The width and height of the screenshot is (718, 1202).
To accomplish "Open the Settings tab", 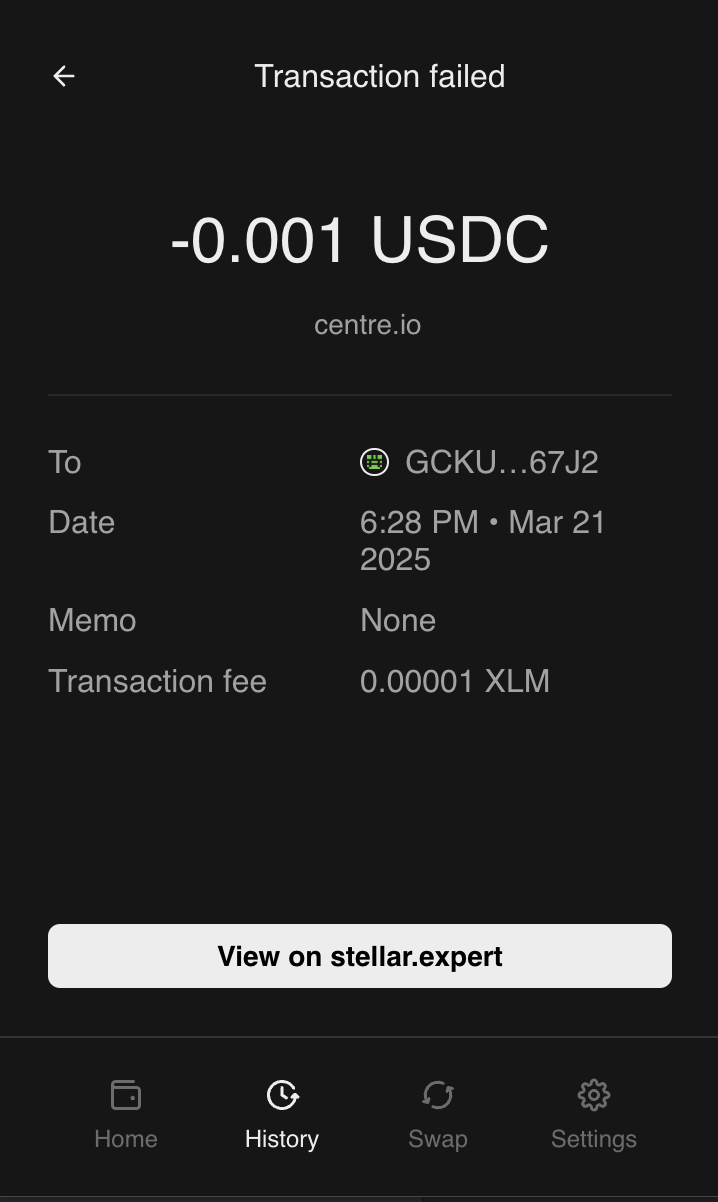I will tap(594, 1114).
